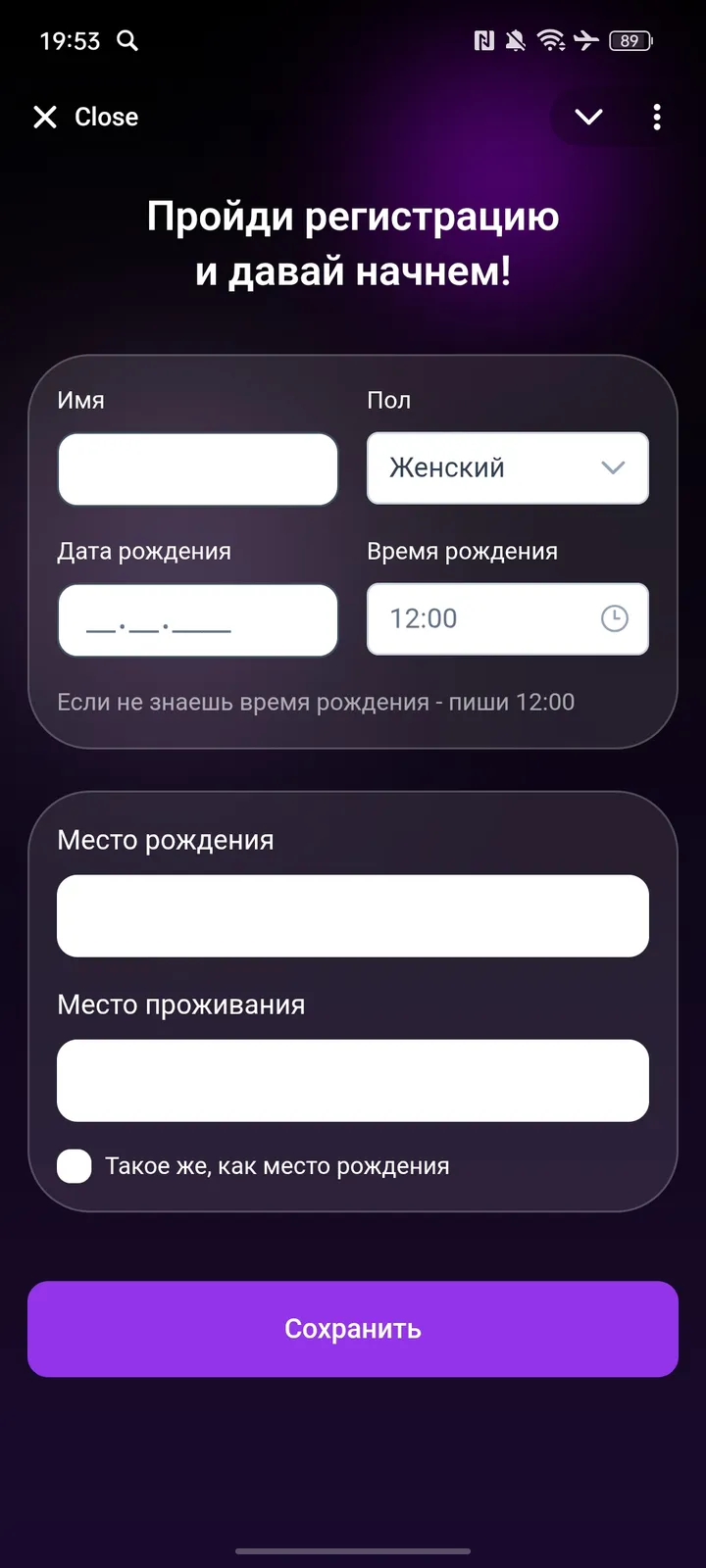Open the three-dot overflow menu

tap(657, 118)
